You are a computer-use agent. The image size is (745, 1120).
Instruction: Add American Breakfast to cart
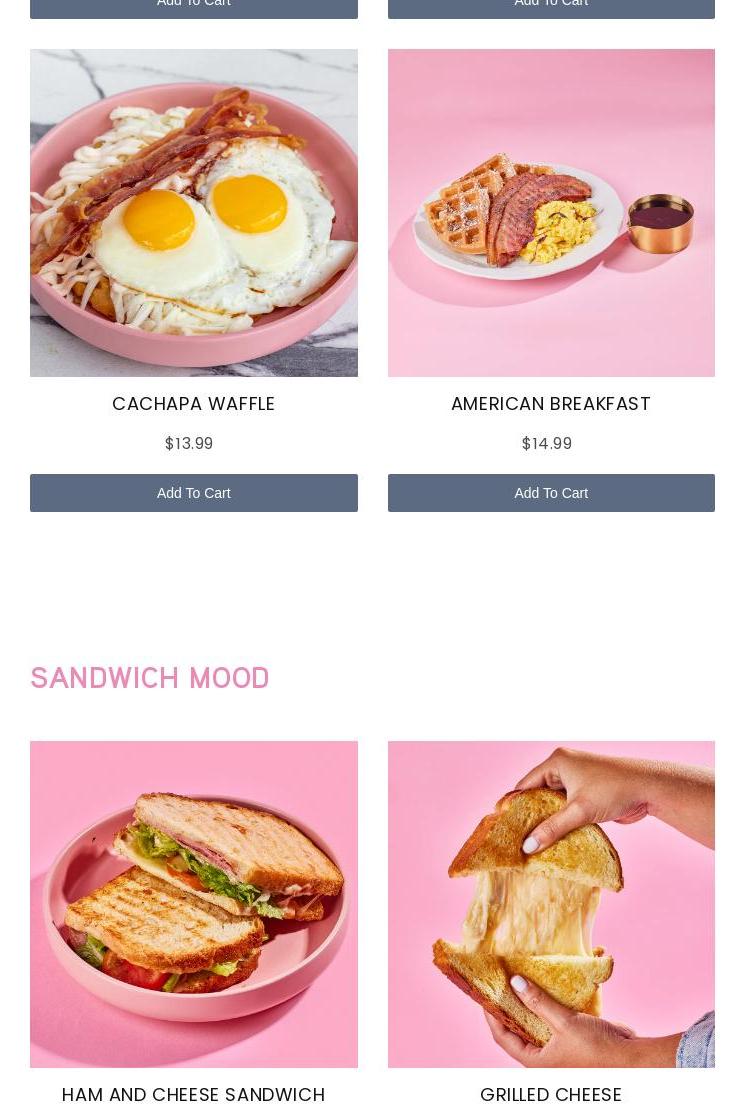coord(551,493)
